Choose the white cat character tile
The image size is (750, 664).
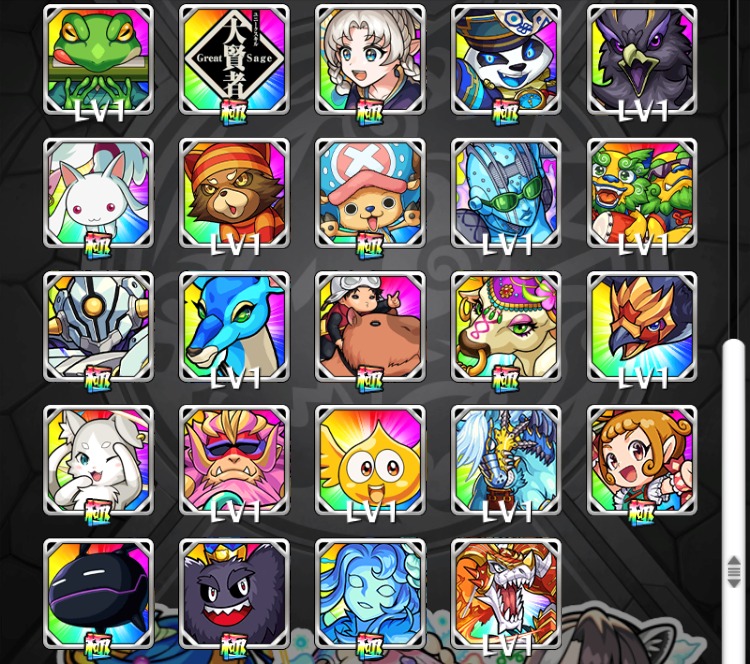click(98, 461)
